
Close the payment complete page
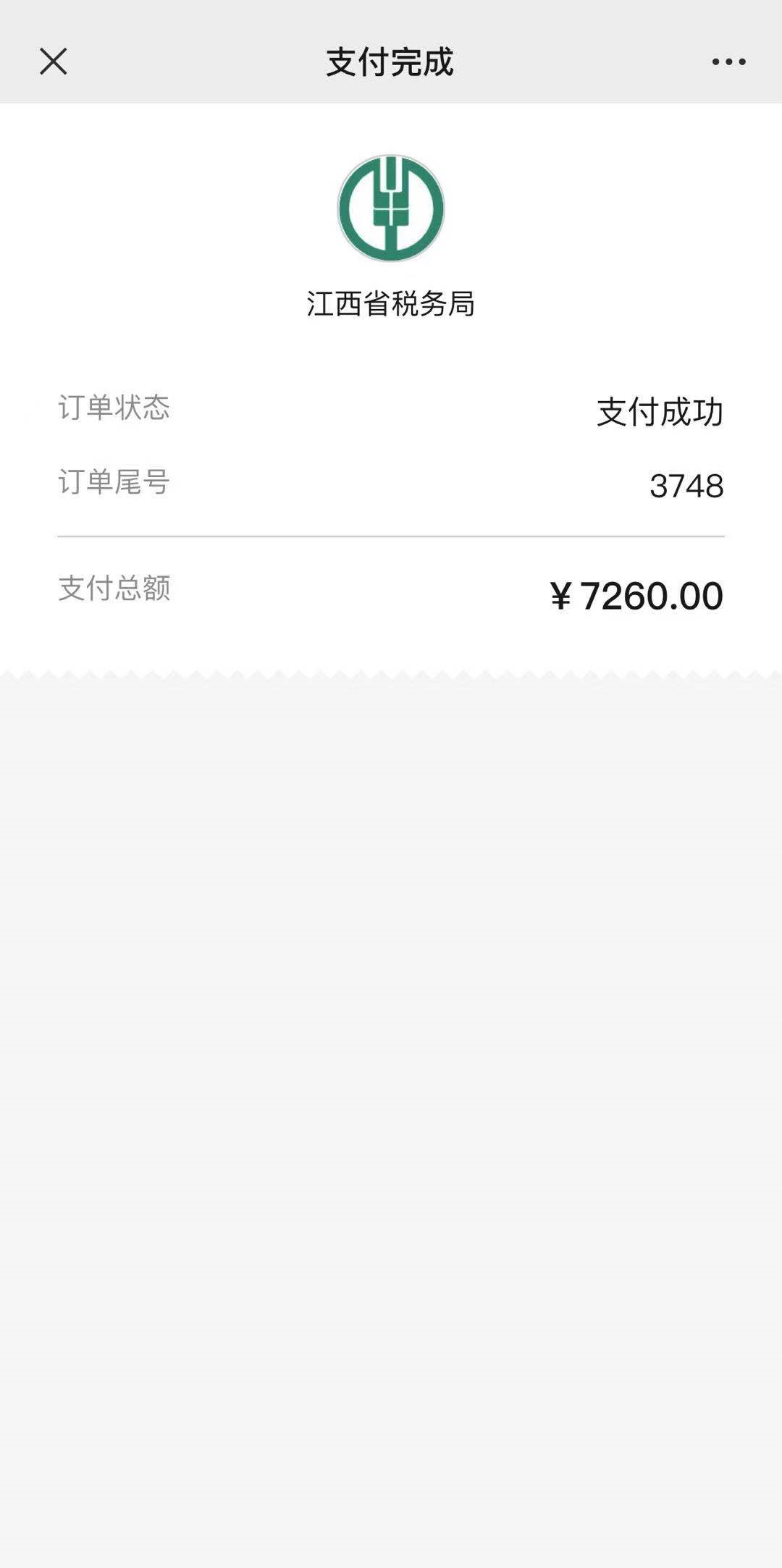point(53,62)
